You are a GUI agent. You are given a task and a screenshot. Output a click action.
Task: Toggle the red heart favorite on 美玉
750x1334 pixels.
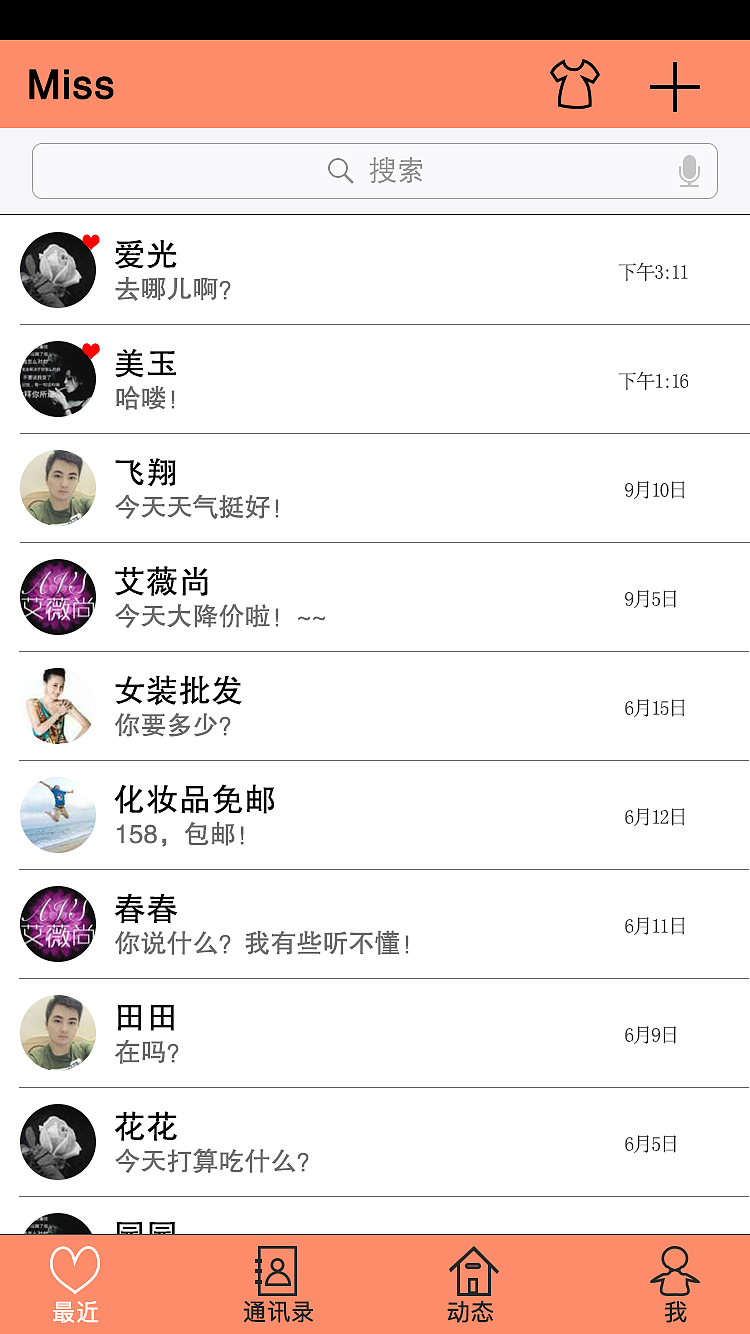[x=89, y=350]
